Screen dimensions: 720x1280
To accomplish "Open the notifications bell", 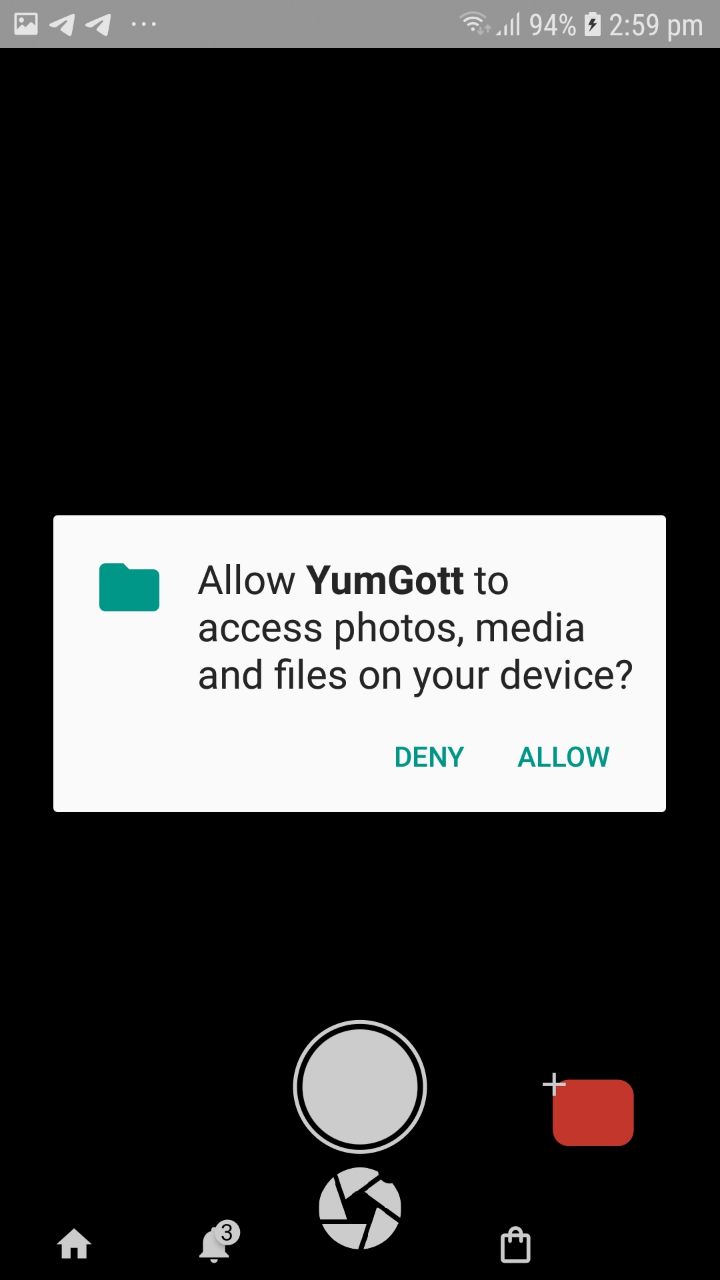I will pyautogui.click(x=214, y=1245).
